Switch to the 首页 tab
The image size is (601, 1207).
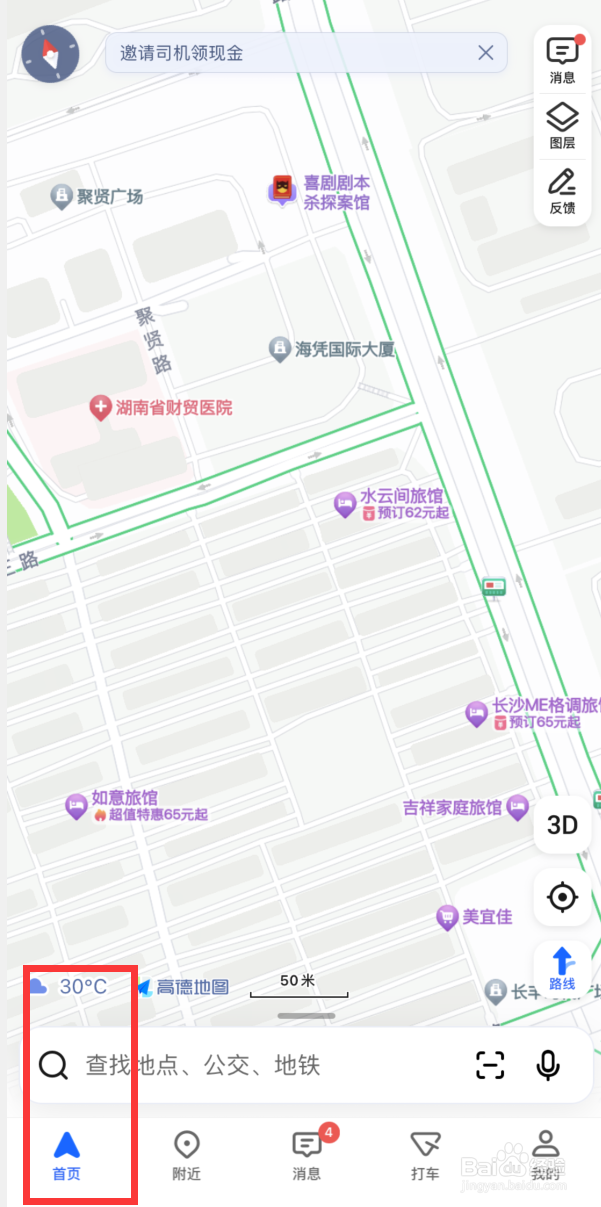(x=66, y=1156)
